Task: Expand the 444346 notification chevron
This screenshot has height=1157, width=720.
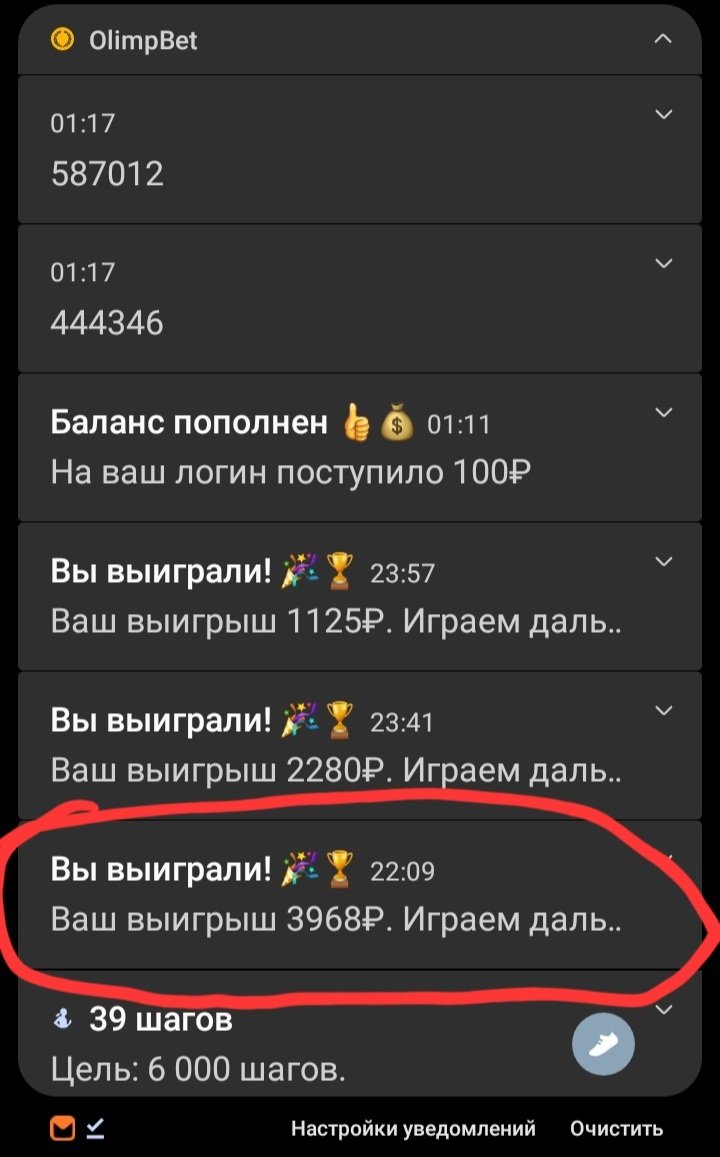Action: [662, 264]
